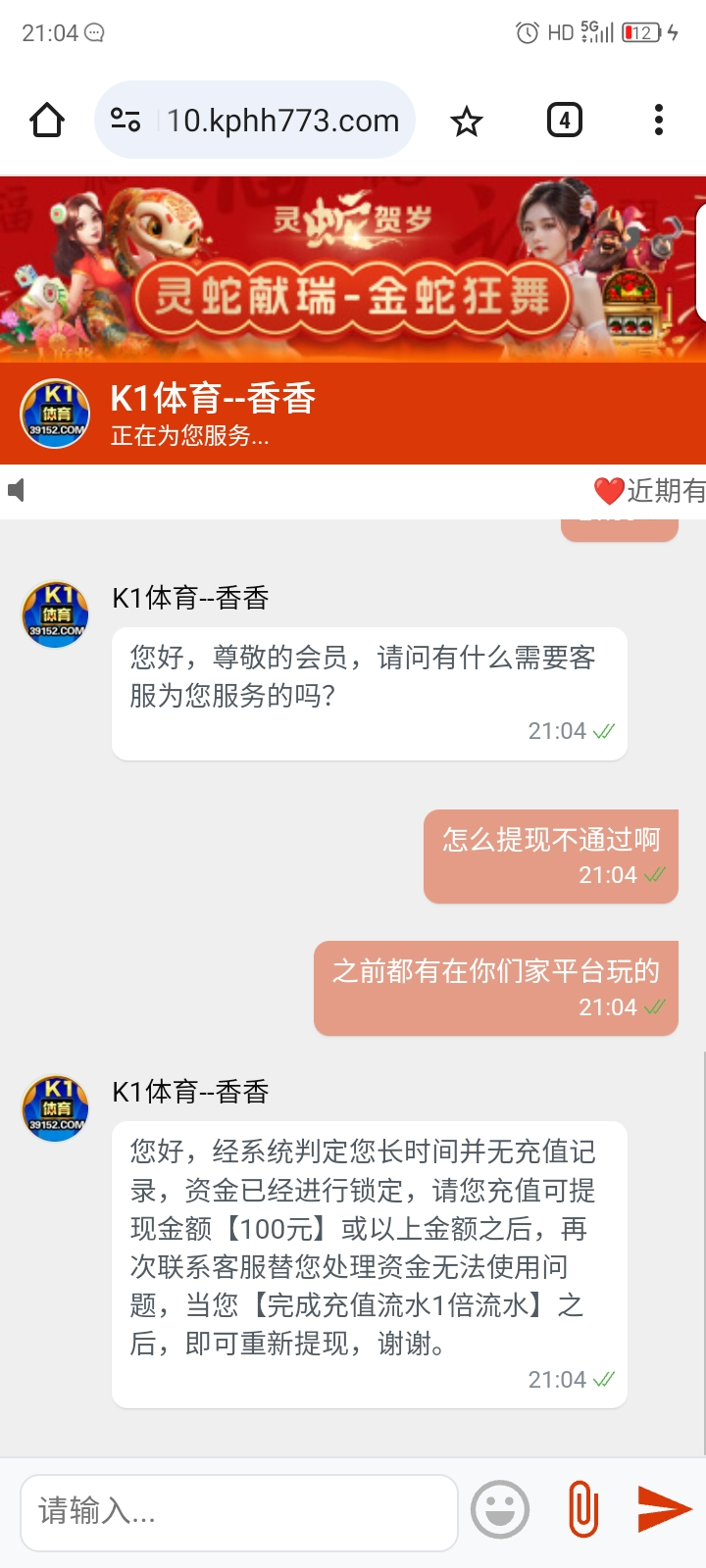Focus the 请输入 message input field
Image resolution: width=706 pixels, height=1568 pixels.
tap(238, 1511)
